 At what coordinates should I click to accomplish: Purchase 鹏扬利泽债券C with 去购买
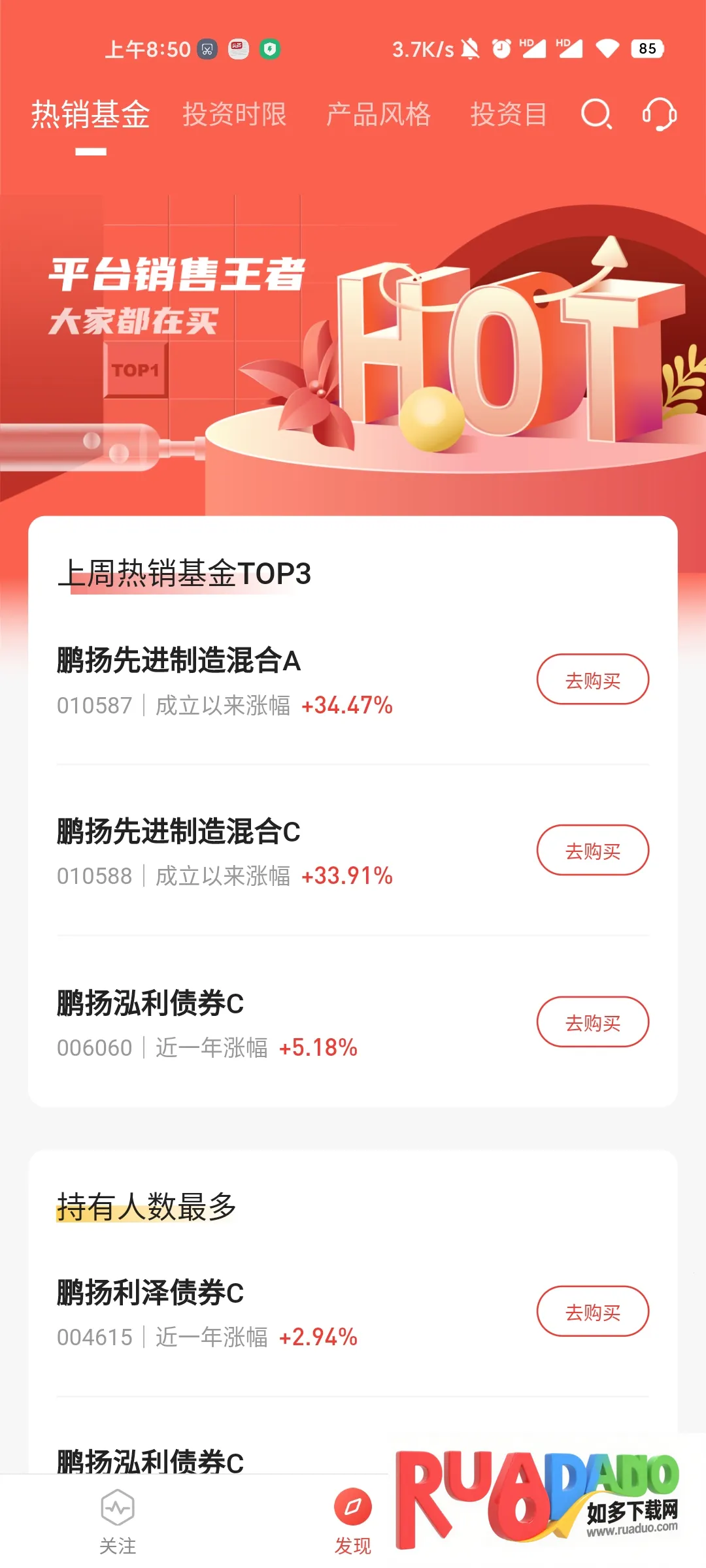pyautogui.click(x=592, y=1311)
